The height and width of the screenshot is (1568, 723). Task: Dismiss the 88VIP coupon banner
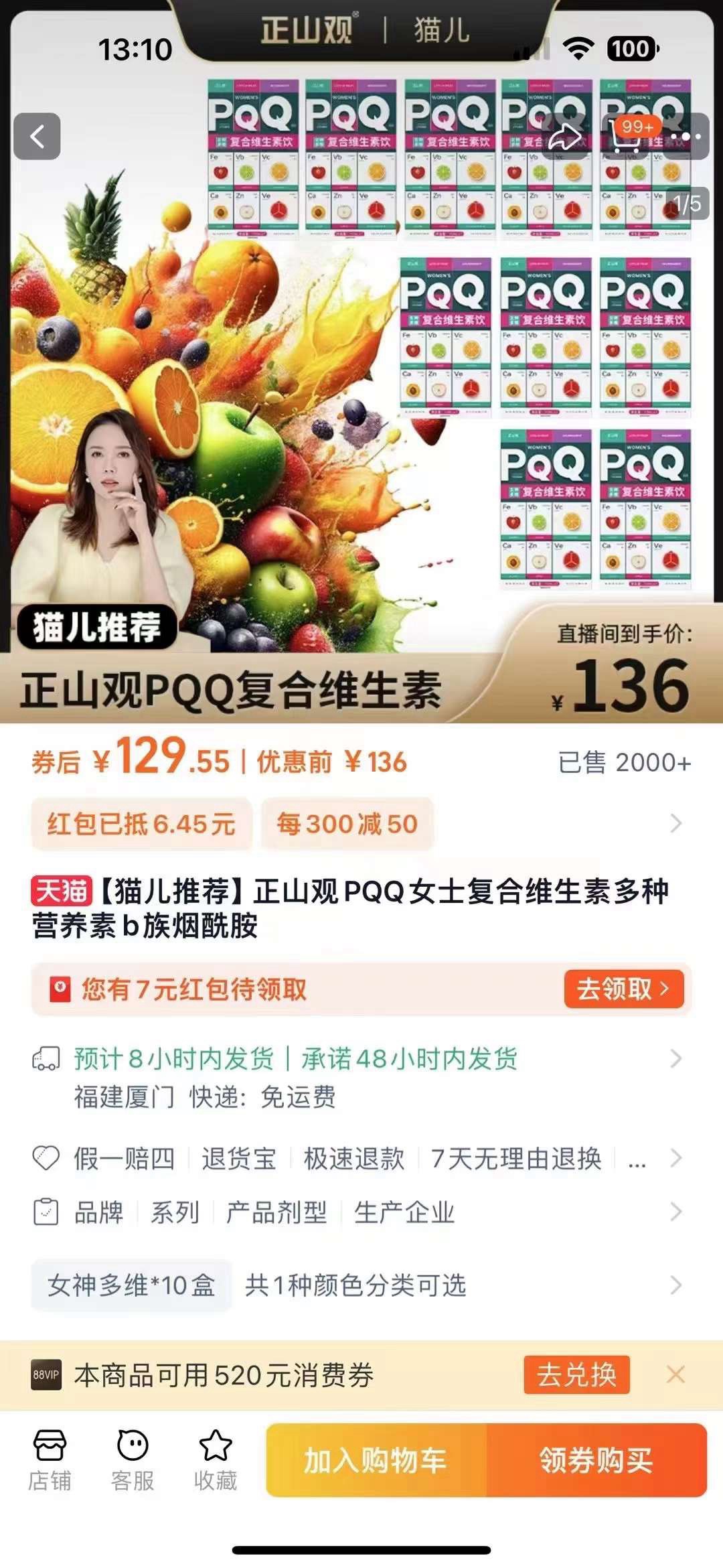tap(675, 1375)
